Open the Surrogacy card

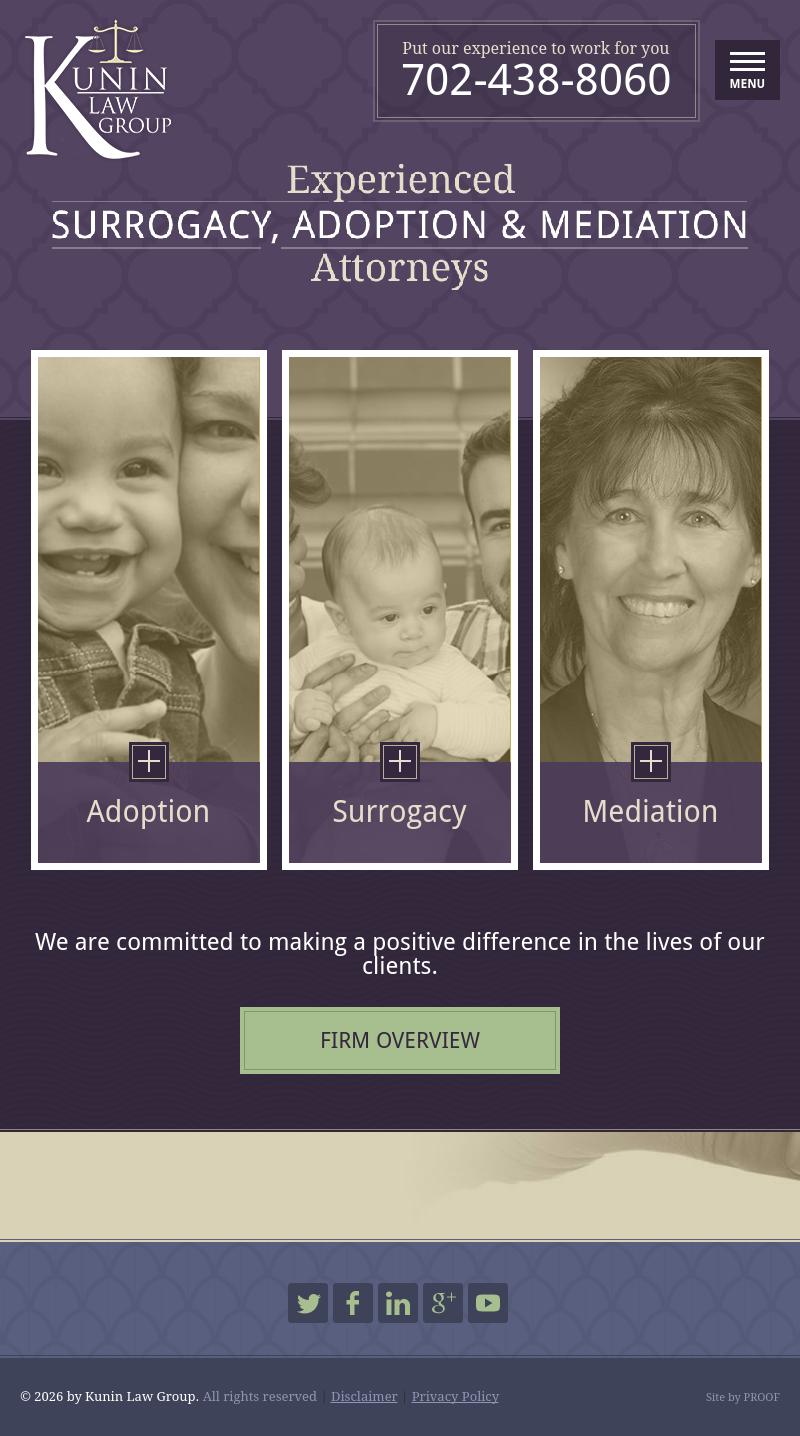[x=400, y=610]
